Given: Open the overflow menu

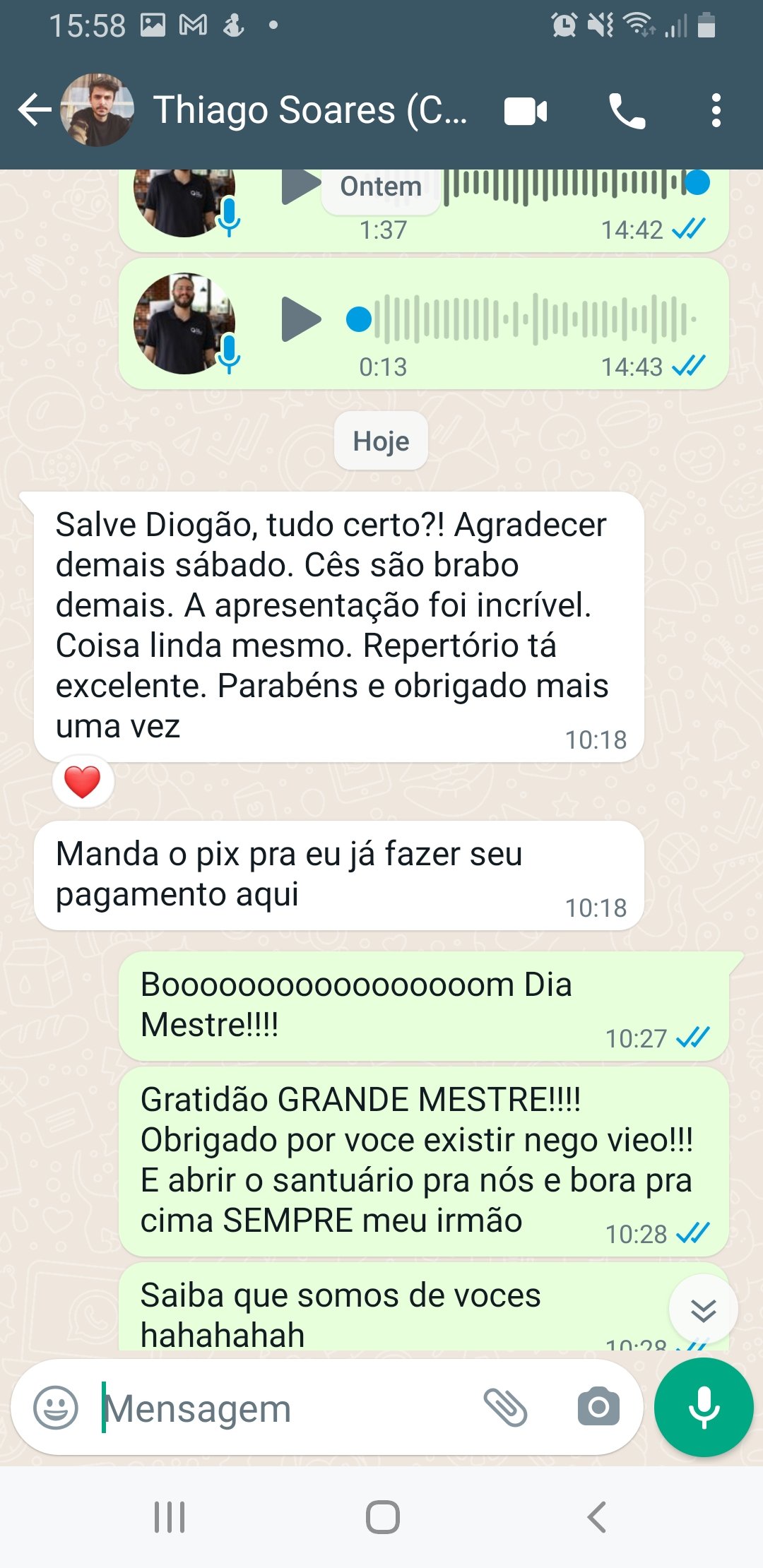Looking at the screenshot, I should coord(716,111).
